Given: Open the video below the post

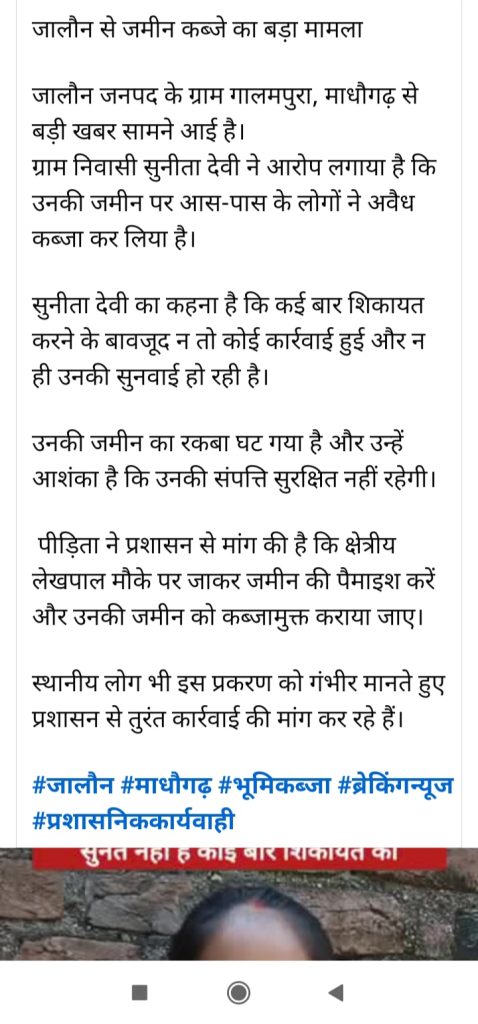Looking at the screenshot, I should [239, 903].
